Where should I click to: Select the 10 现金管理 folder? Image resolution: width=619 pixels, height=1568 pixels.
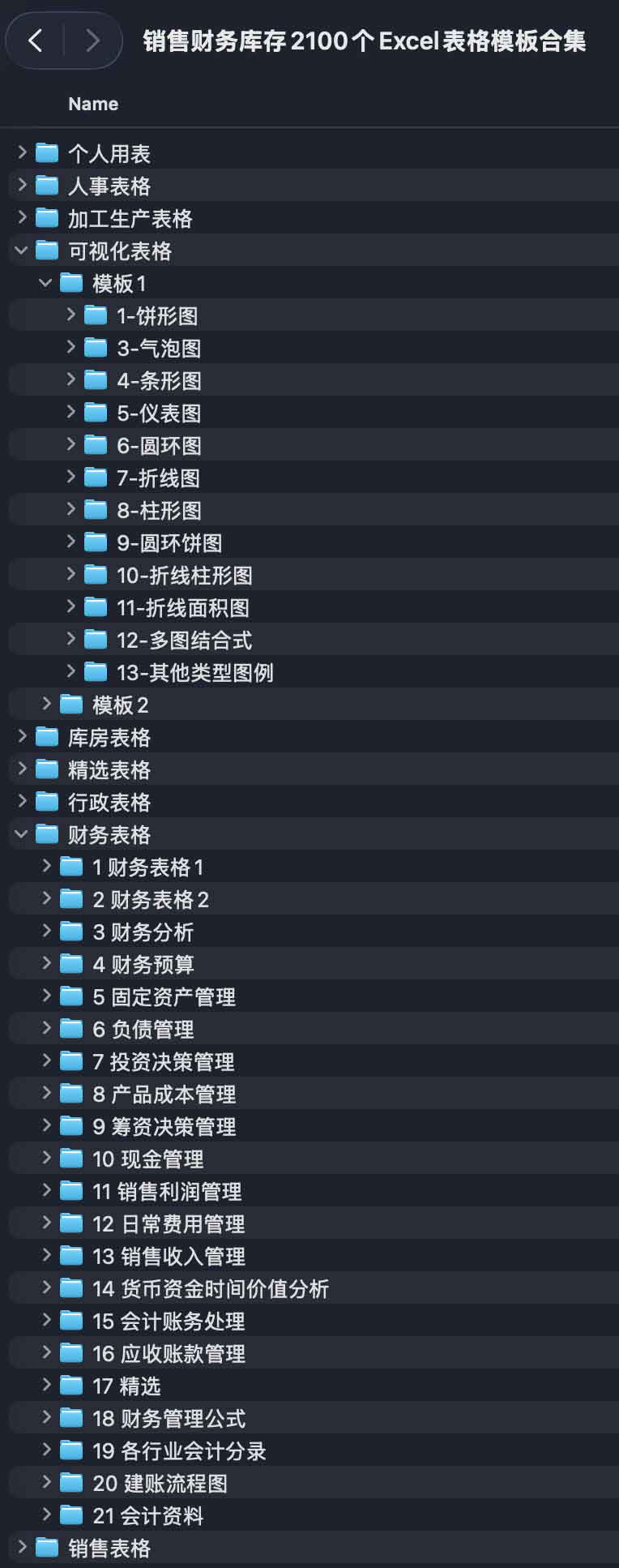coord(147,1159)
